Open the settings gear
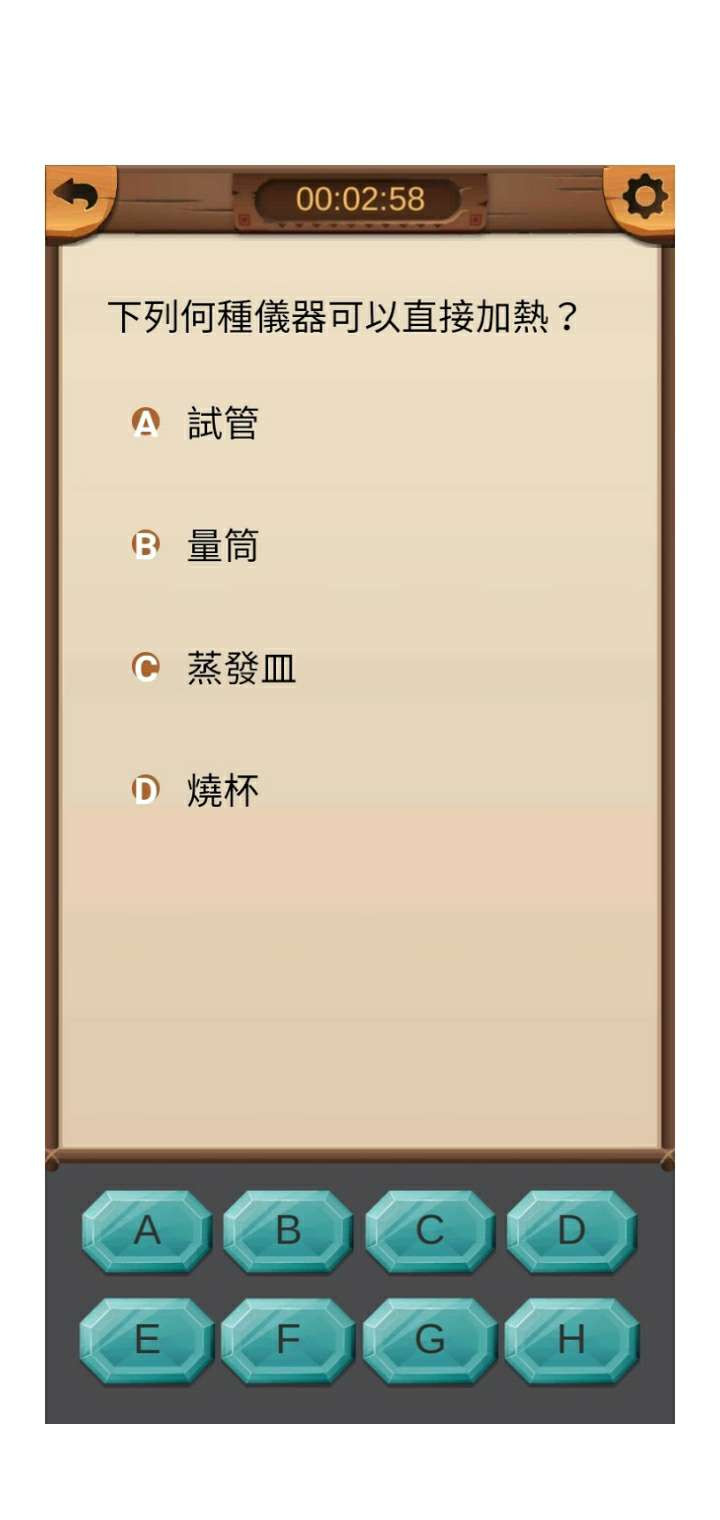Viewport: 720px width, 1520px height. point(643,198)
